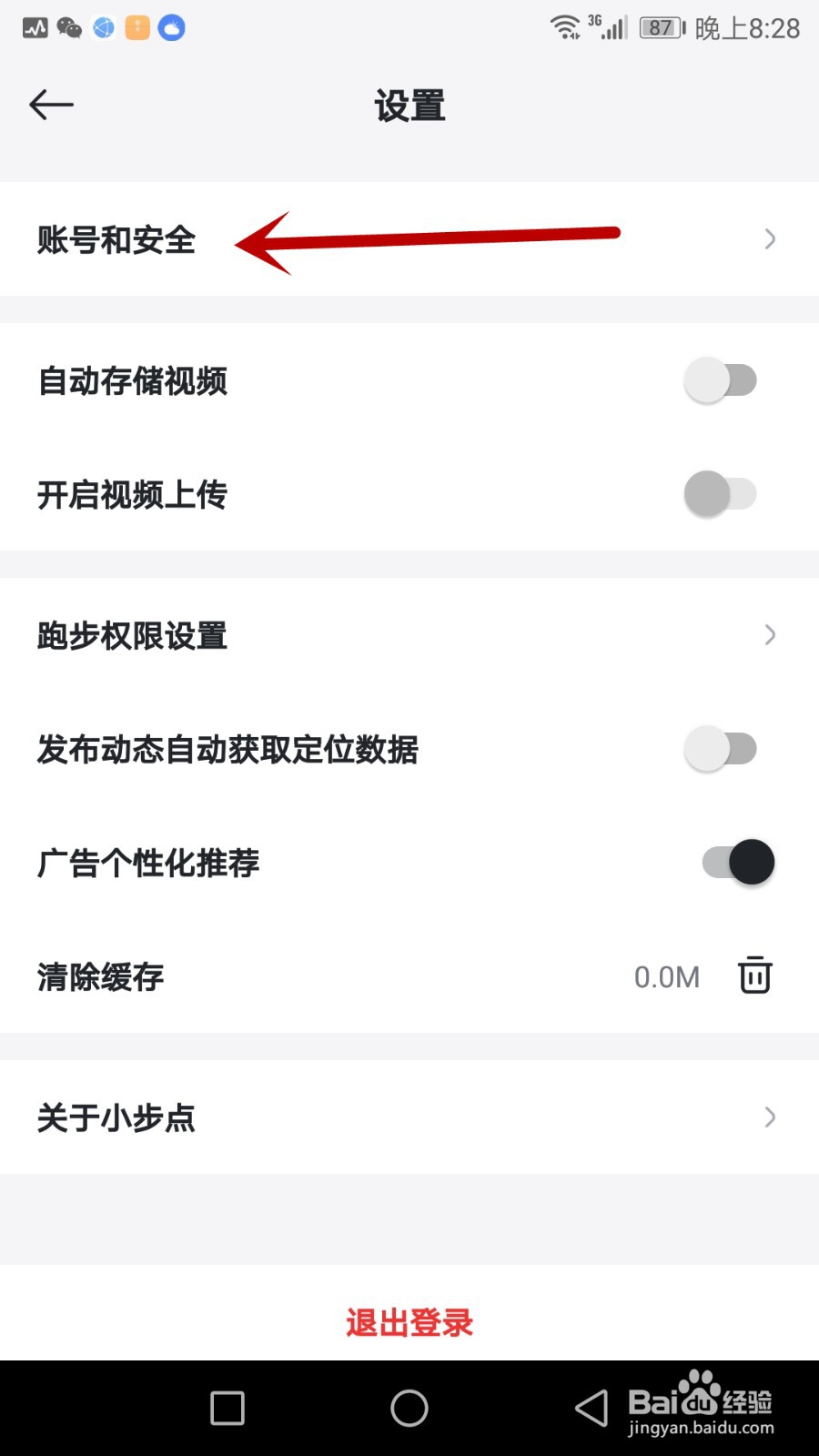Open the system recent apps button
Screen dimensions: 819x1456
pos(227,1409)
